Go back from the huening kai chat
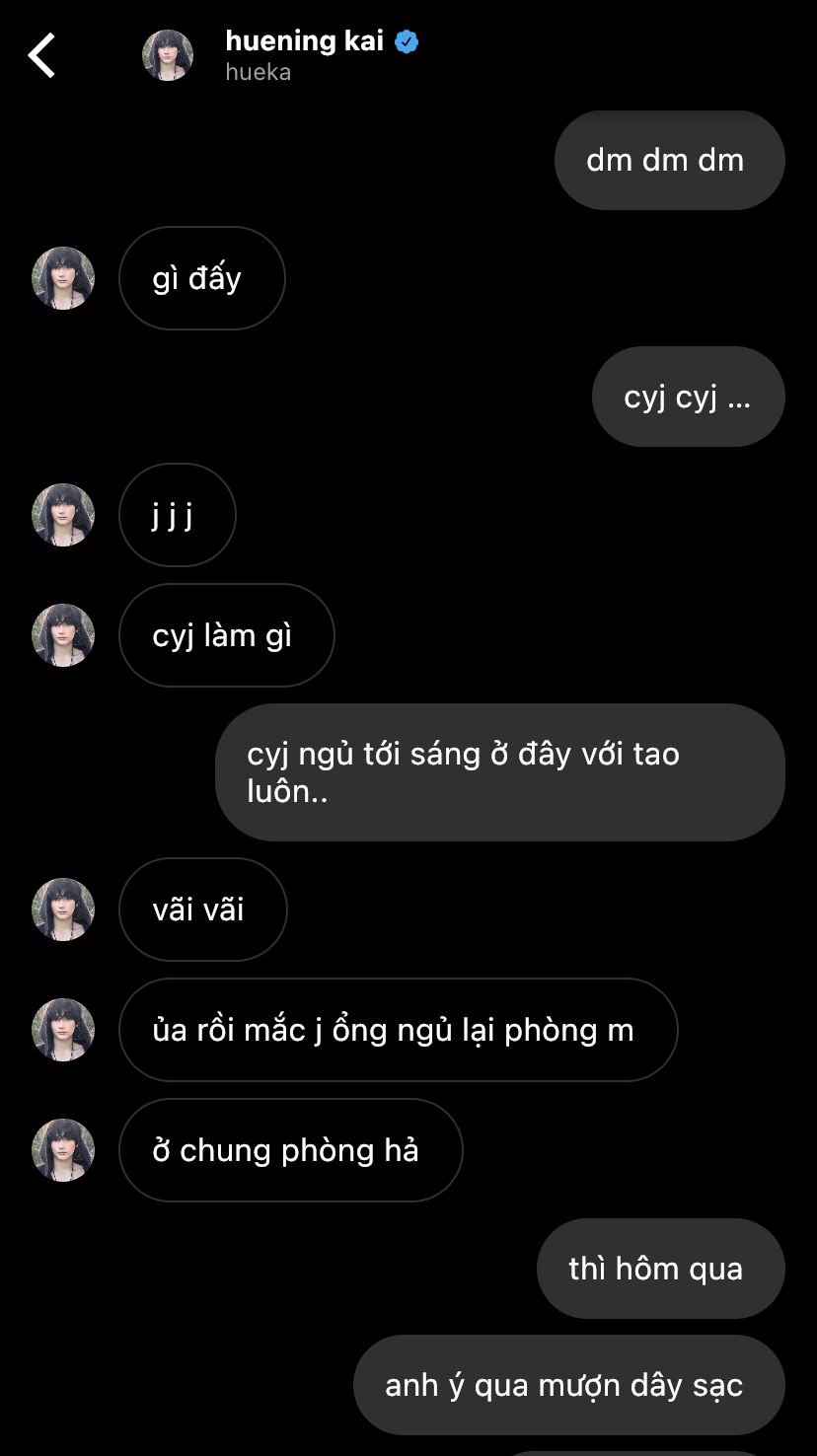The height and width of the screenshot is (1456, 817). (x=41, y=55)
